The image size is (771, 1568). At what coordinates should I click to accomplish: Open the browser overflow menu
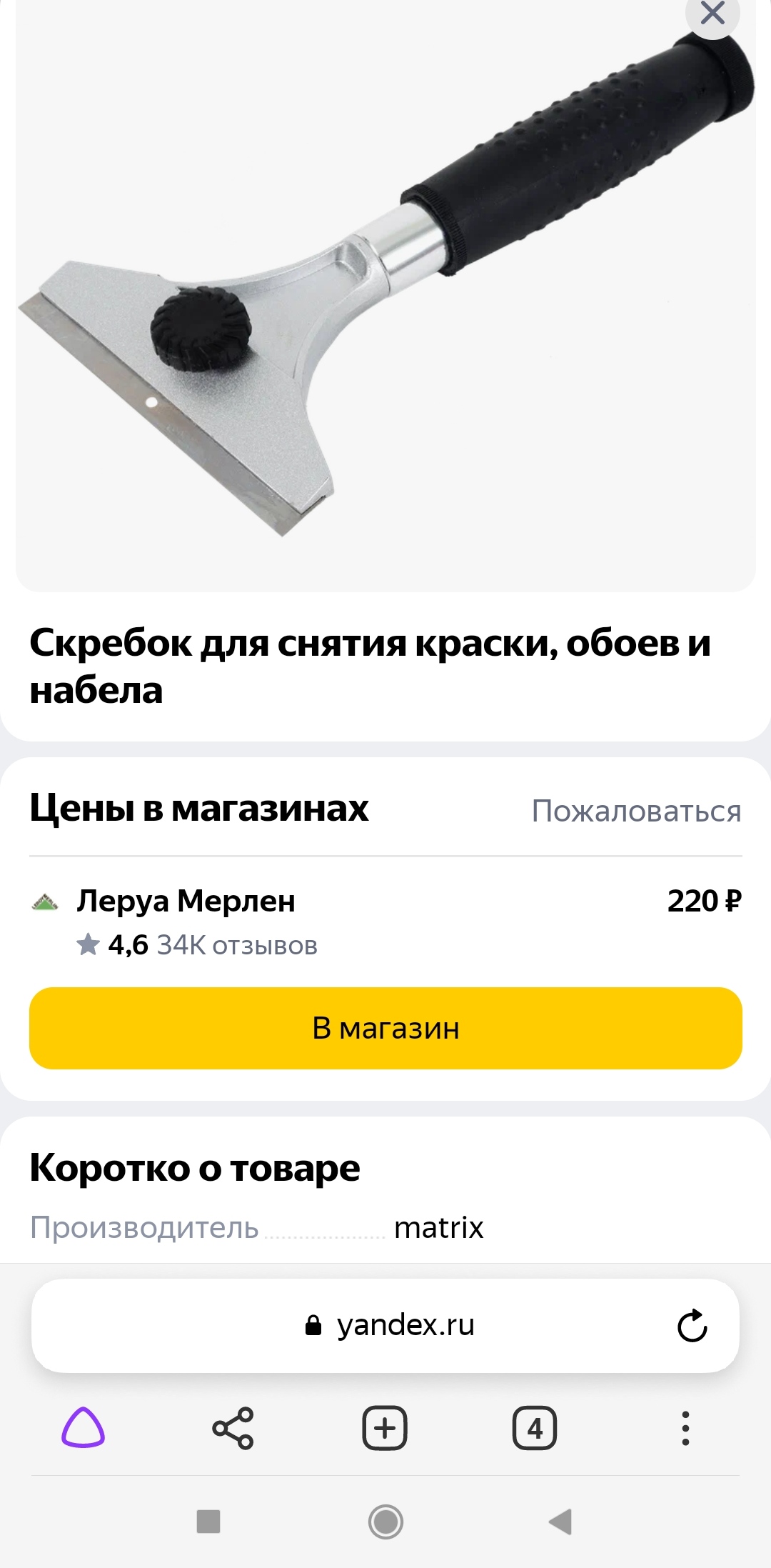[685, 1428]
